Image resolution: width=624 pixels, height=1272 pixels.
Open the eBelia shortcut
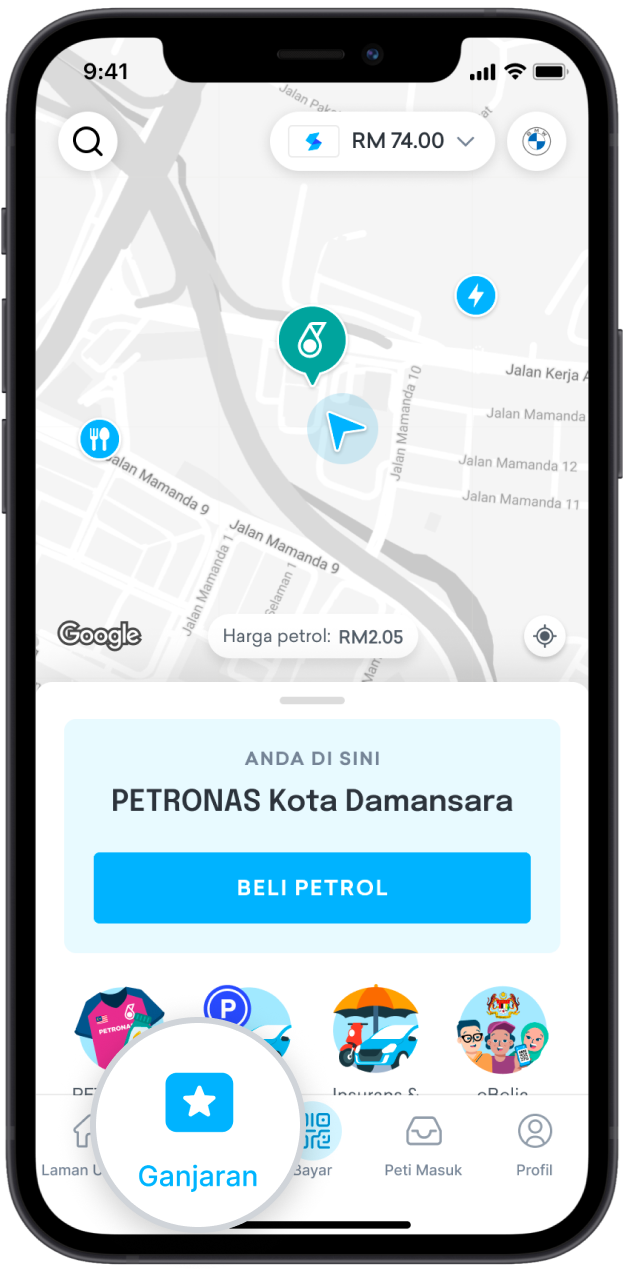pos(502,1030)
